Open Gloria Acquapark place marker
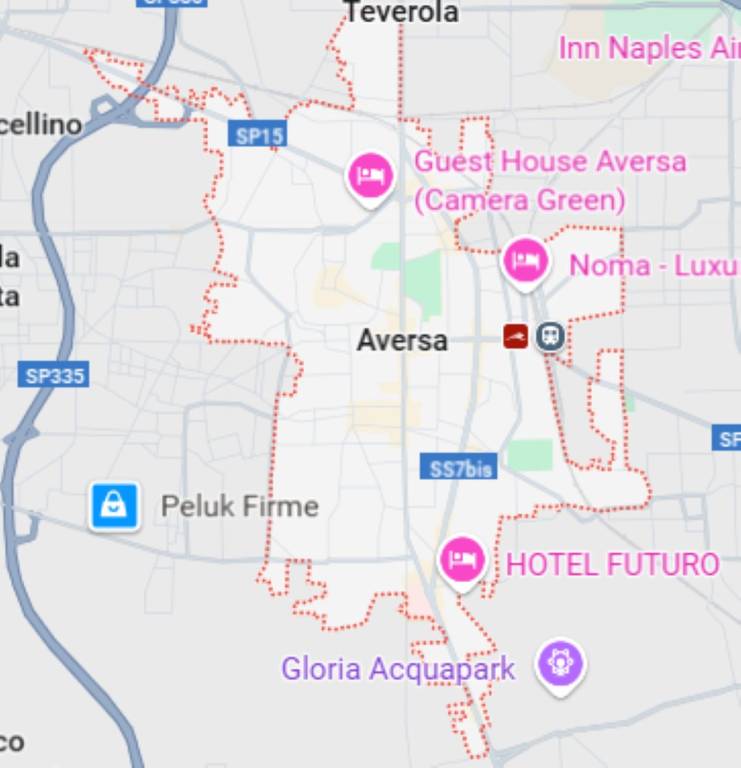 pyautogui.click(x=559, y=663)
